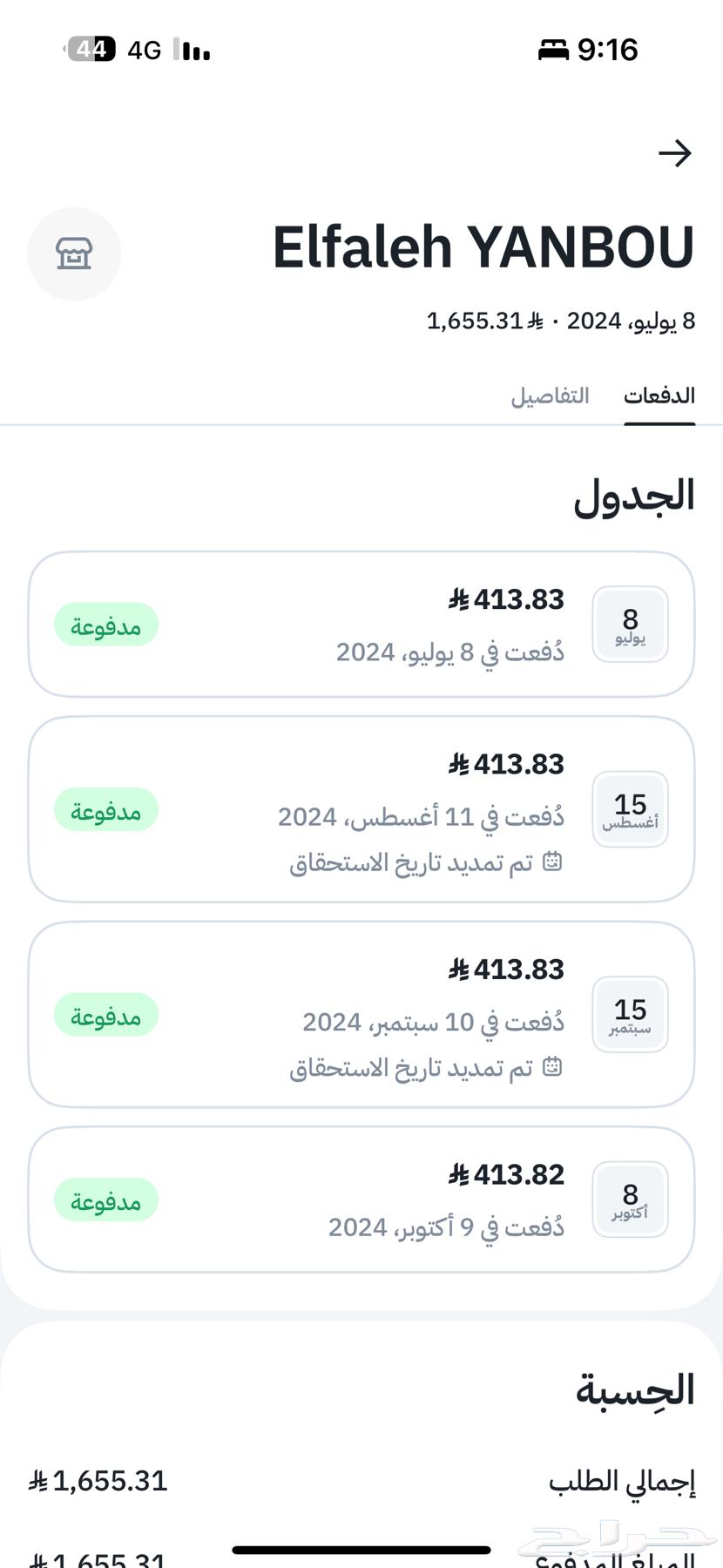Click the مدفوعة badge on the October payment
Screen dimensions: 723x1568
(105, 1200)
